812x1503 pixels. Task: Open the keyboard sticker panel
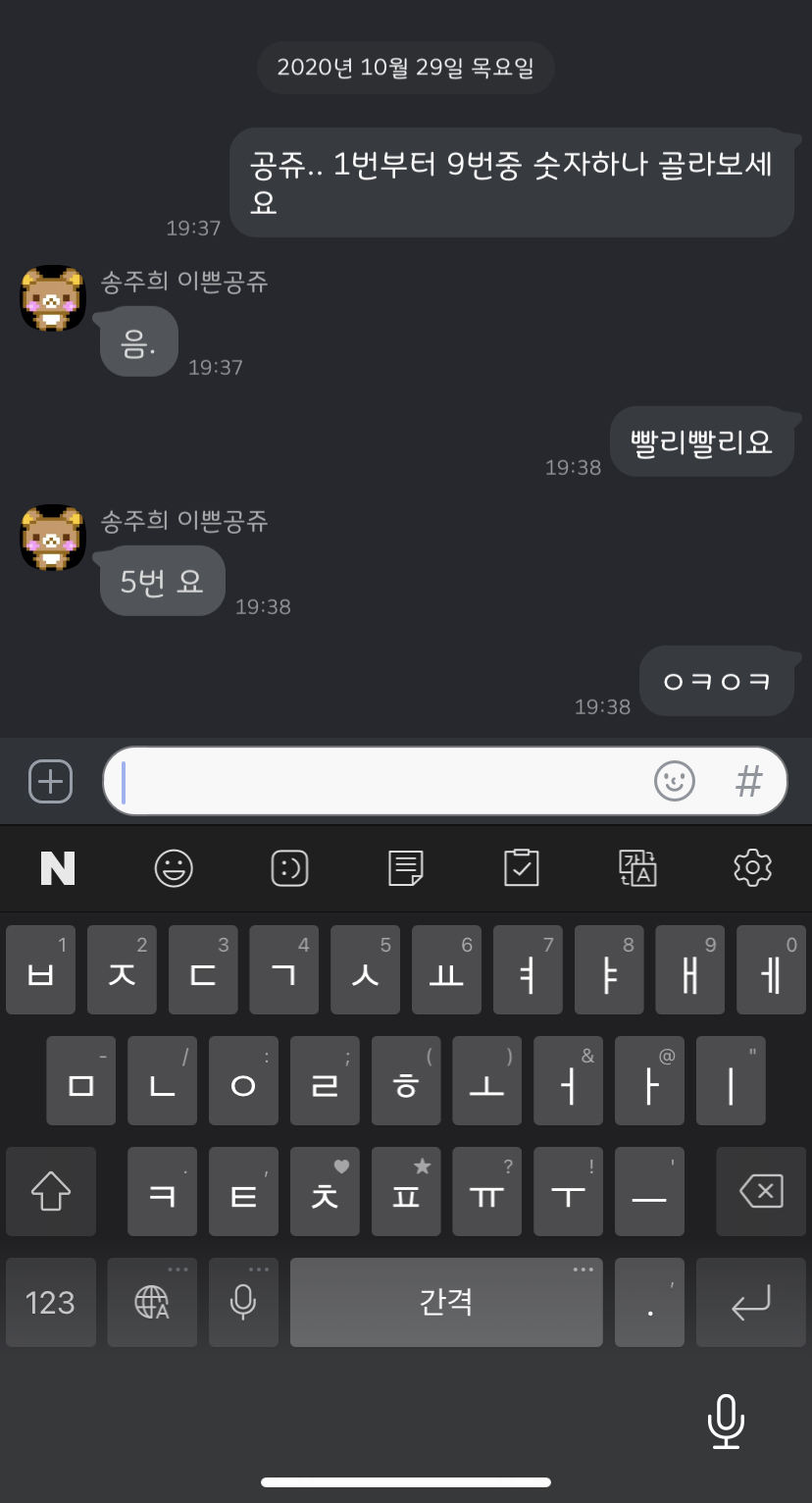click(289, 868)
